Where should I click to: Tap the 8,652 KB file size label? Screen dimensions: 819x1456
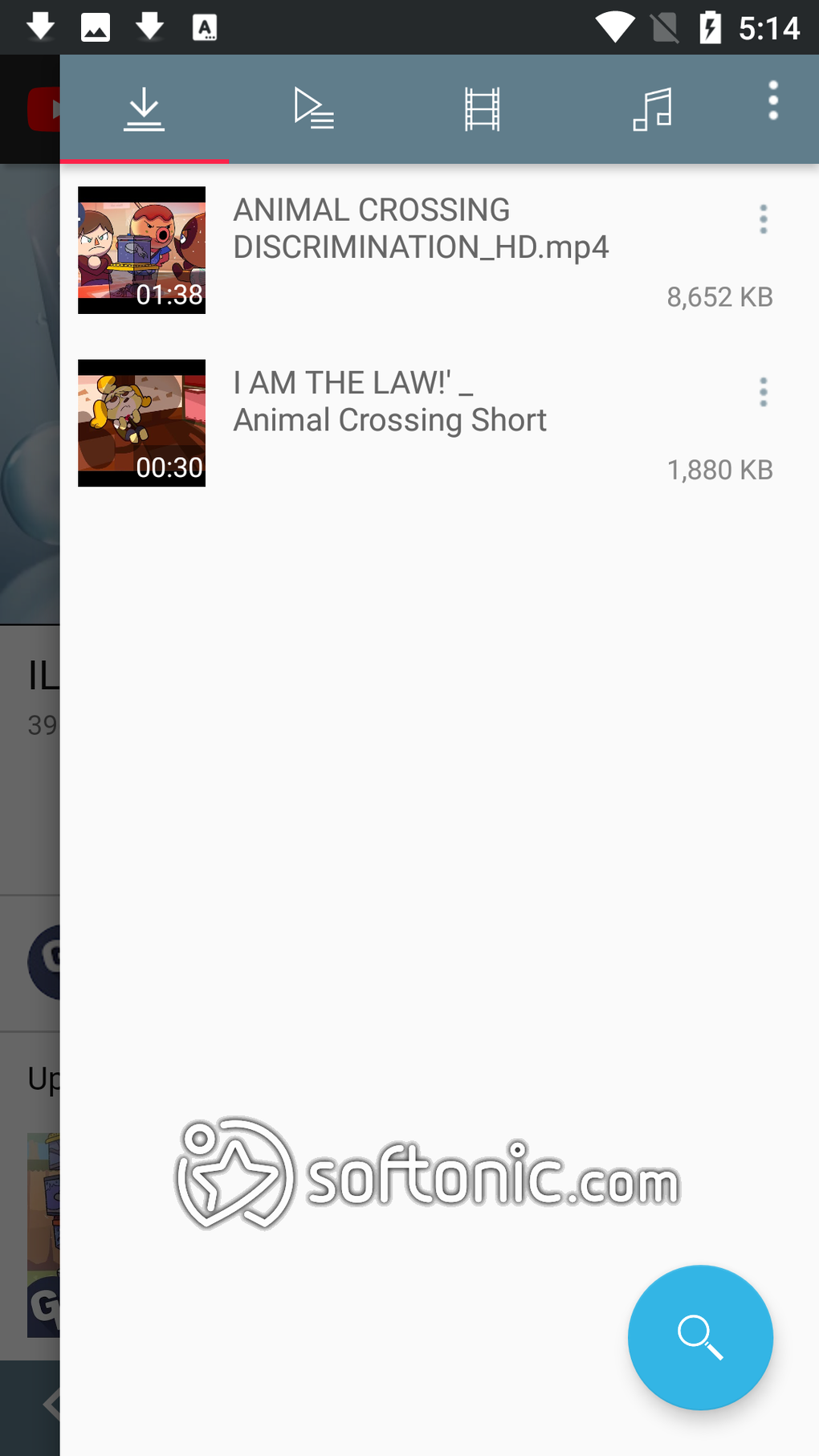click(x=719, y=296)
